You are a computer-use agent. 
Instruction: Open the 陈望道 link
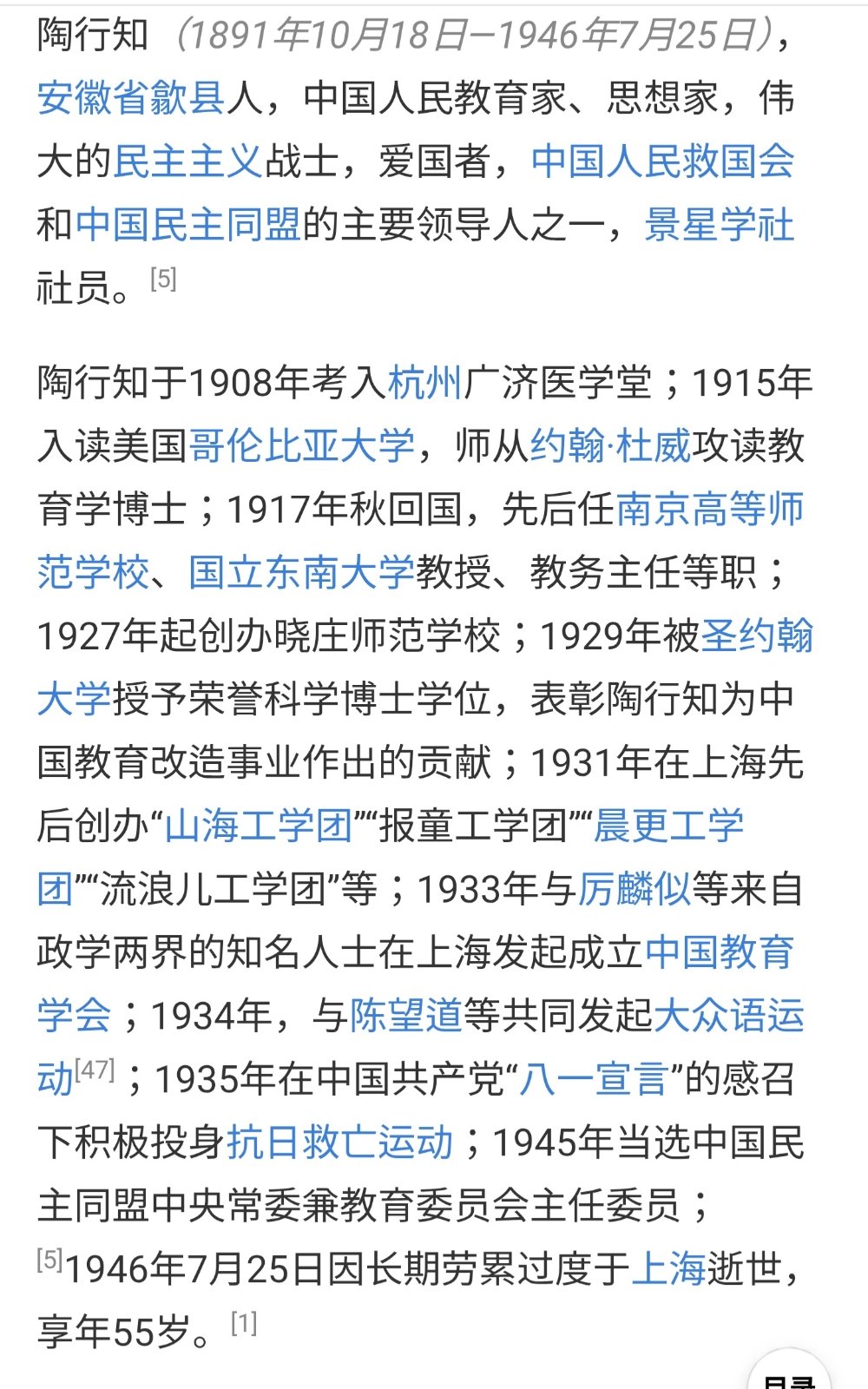coord(405,1017)
